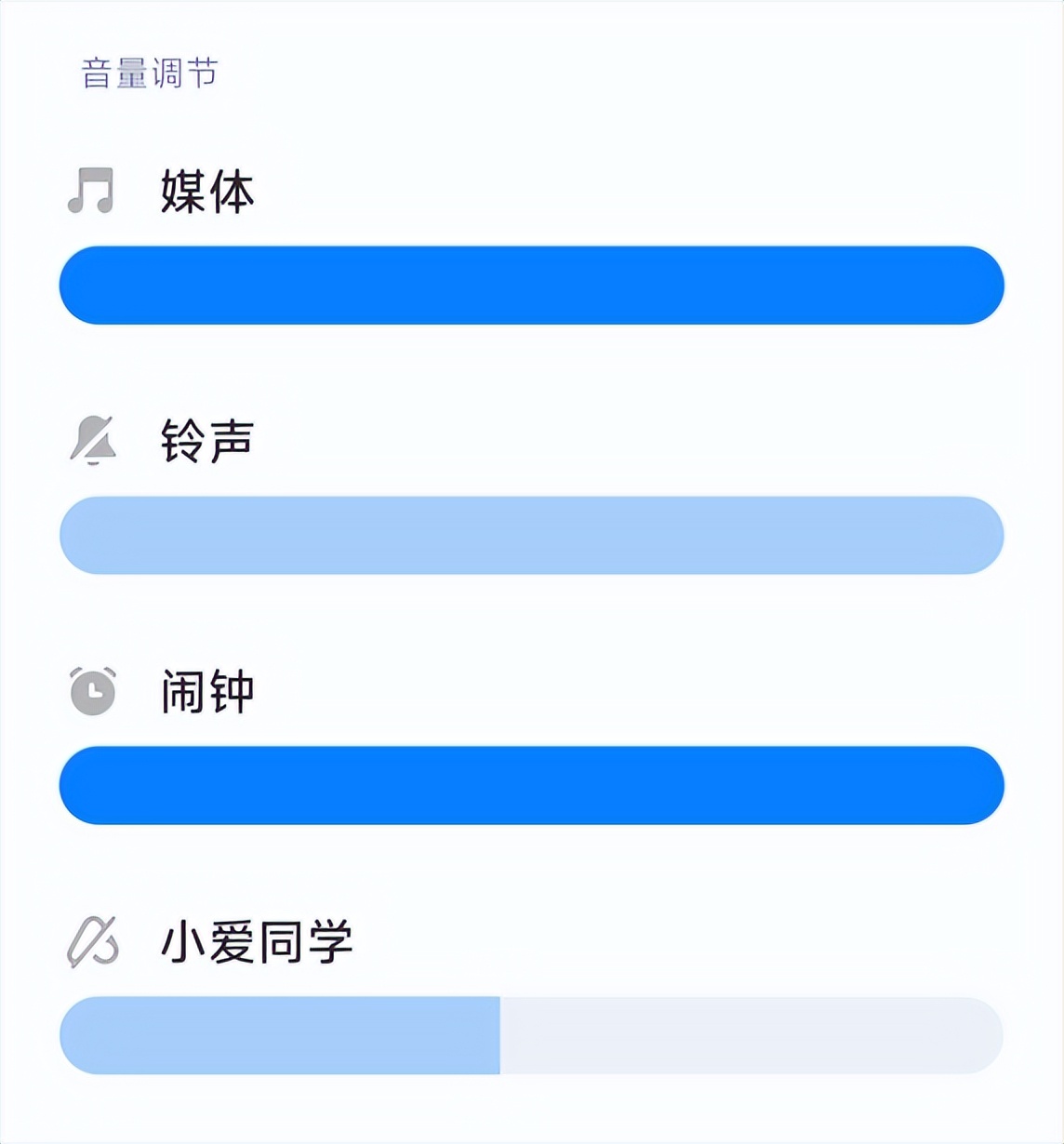The width and height of the screenshot is (1064, 1144).
Task: Set the 媒体 volume slider level
Action: [x=531, y=286]
